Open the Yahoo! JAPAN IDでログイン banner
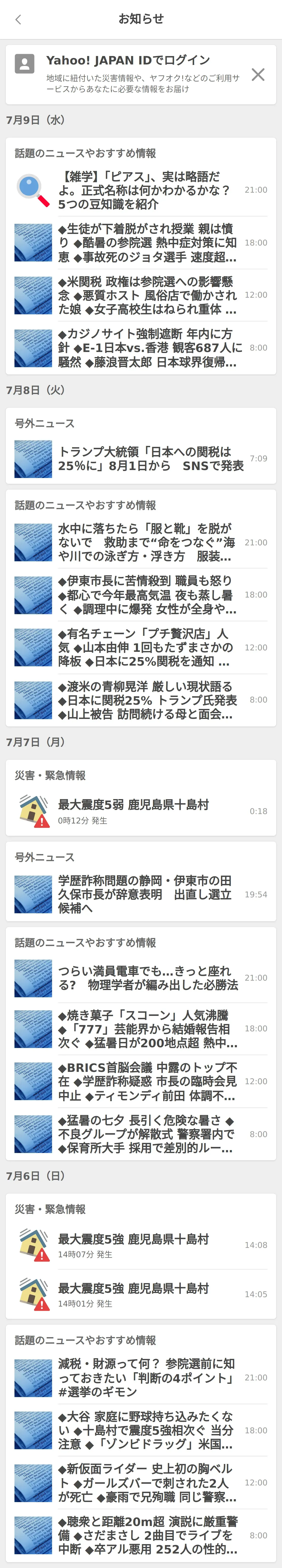This screenshot has width=282, height=1568. coord(128,73)
